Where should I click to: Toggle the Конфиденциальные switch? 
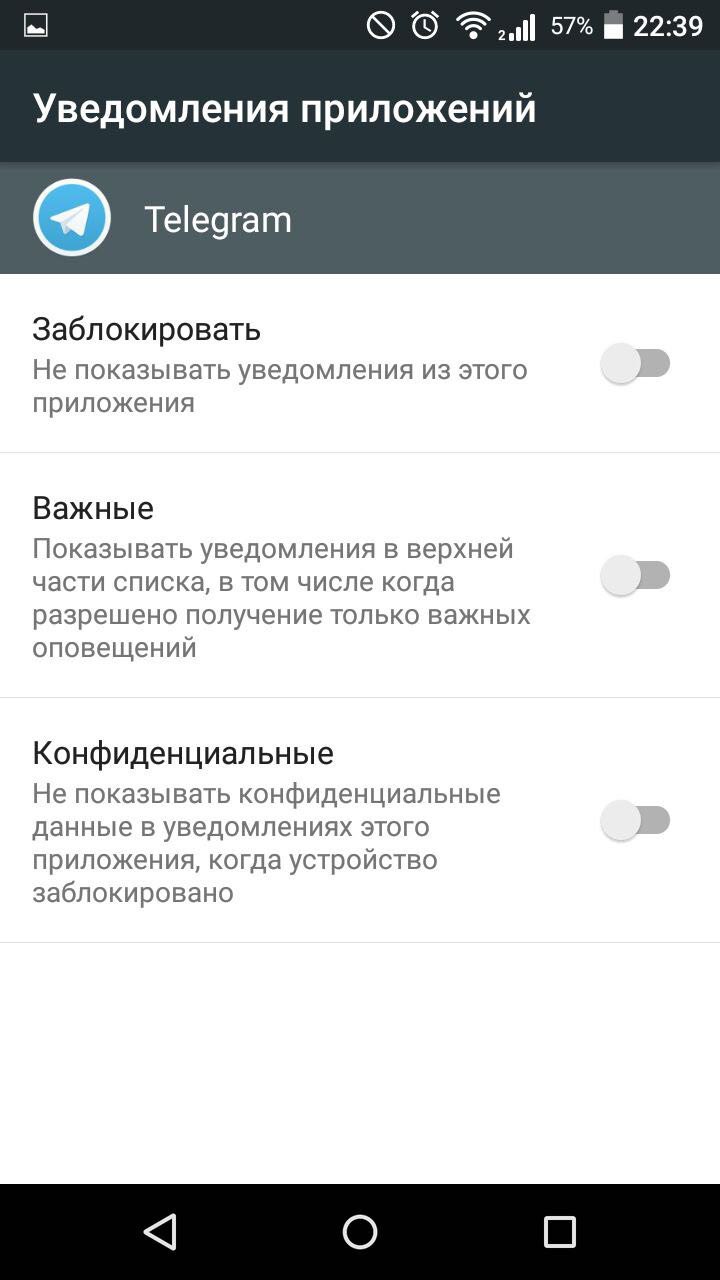[635, 821]
